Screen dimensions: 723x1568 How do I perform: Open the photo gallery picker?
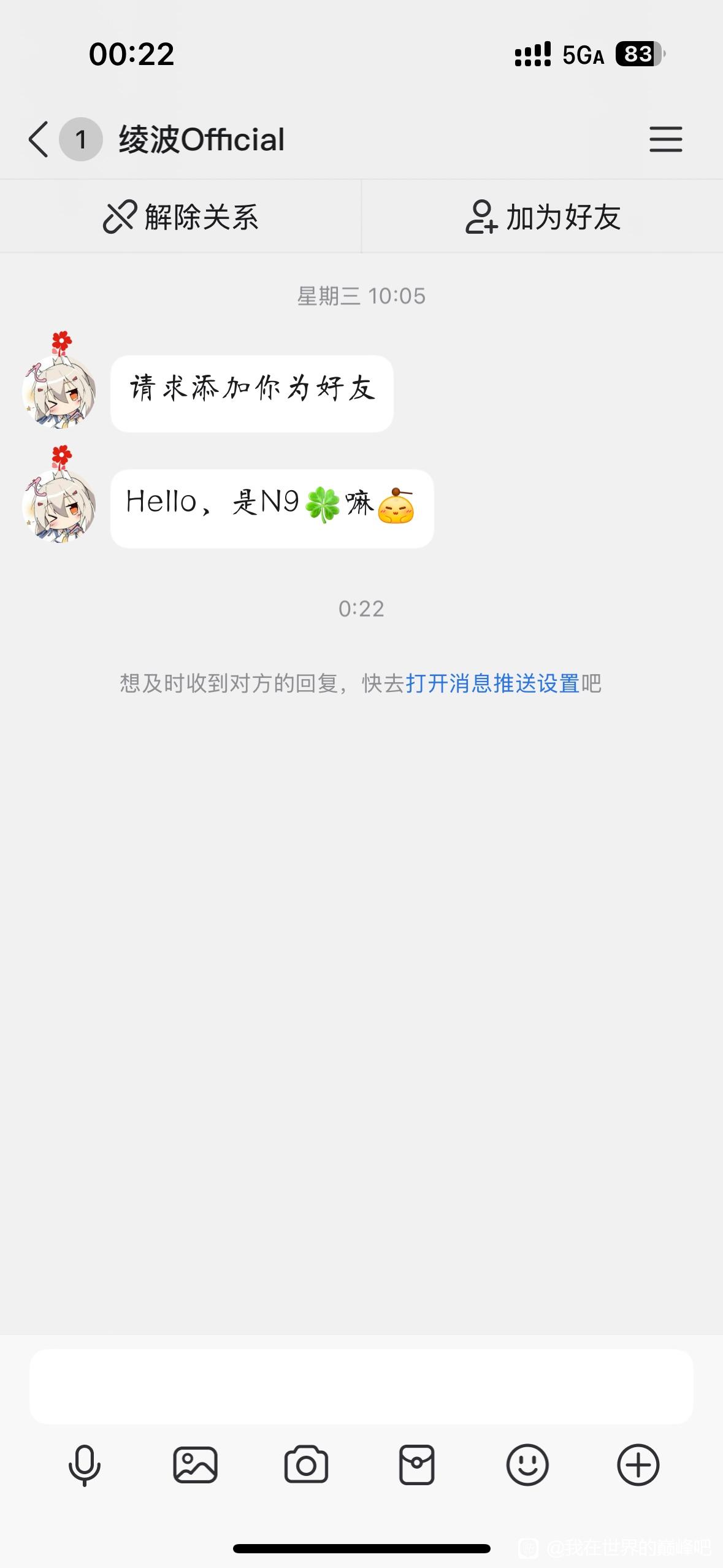(x=195, y=1465)
